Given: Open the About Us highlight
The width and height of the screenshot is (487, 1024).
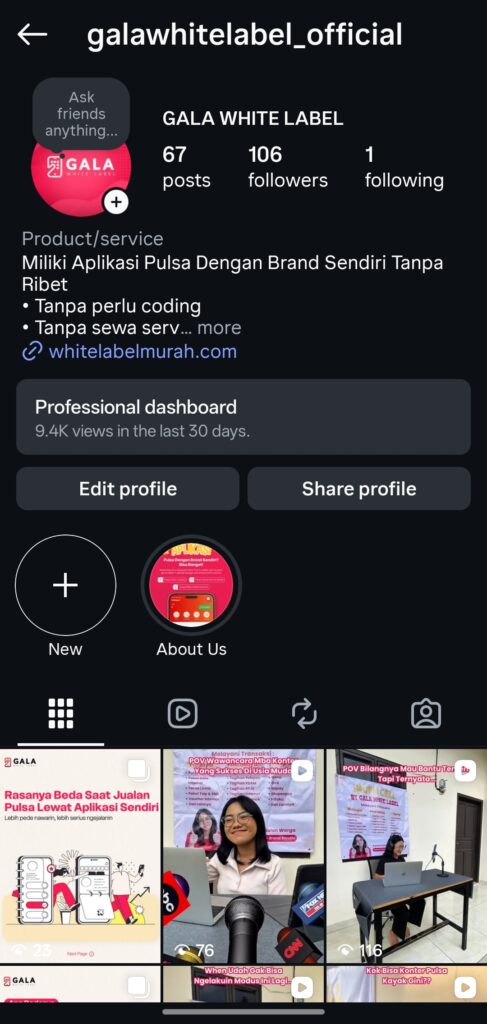Looking at the screenshot, I should click(191, 585).
